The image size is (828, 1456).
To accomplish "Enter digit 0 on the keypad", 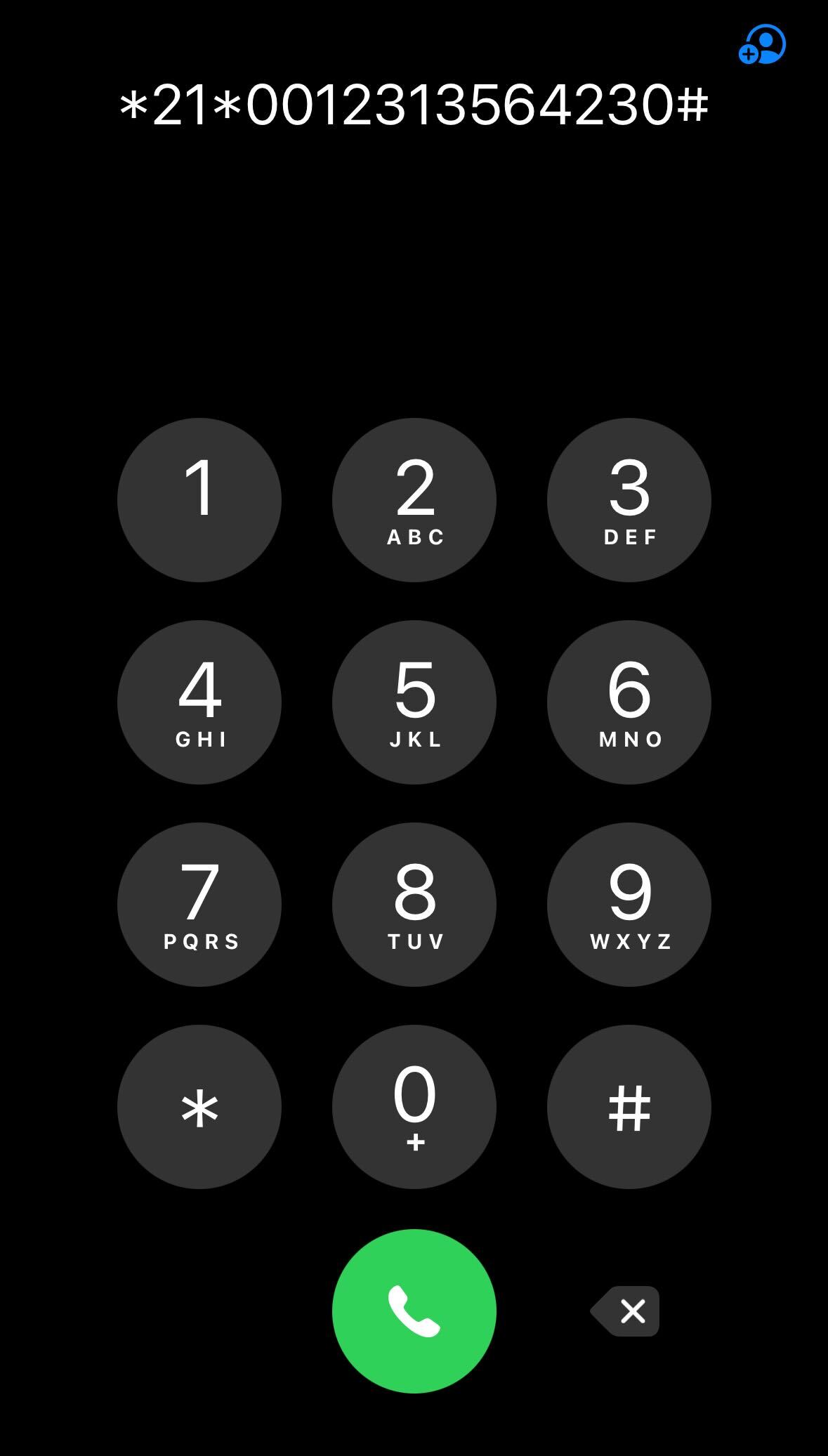I will [414, 1107].
